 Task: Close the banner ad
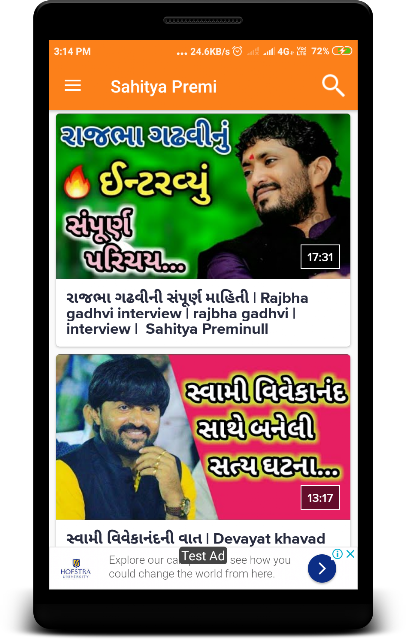[x=351, y=554]
